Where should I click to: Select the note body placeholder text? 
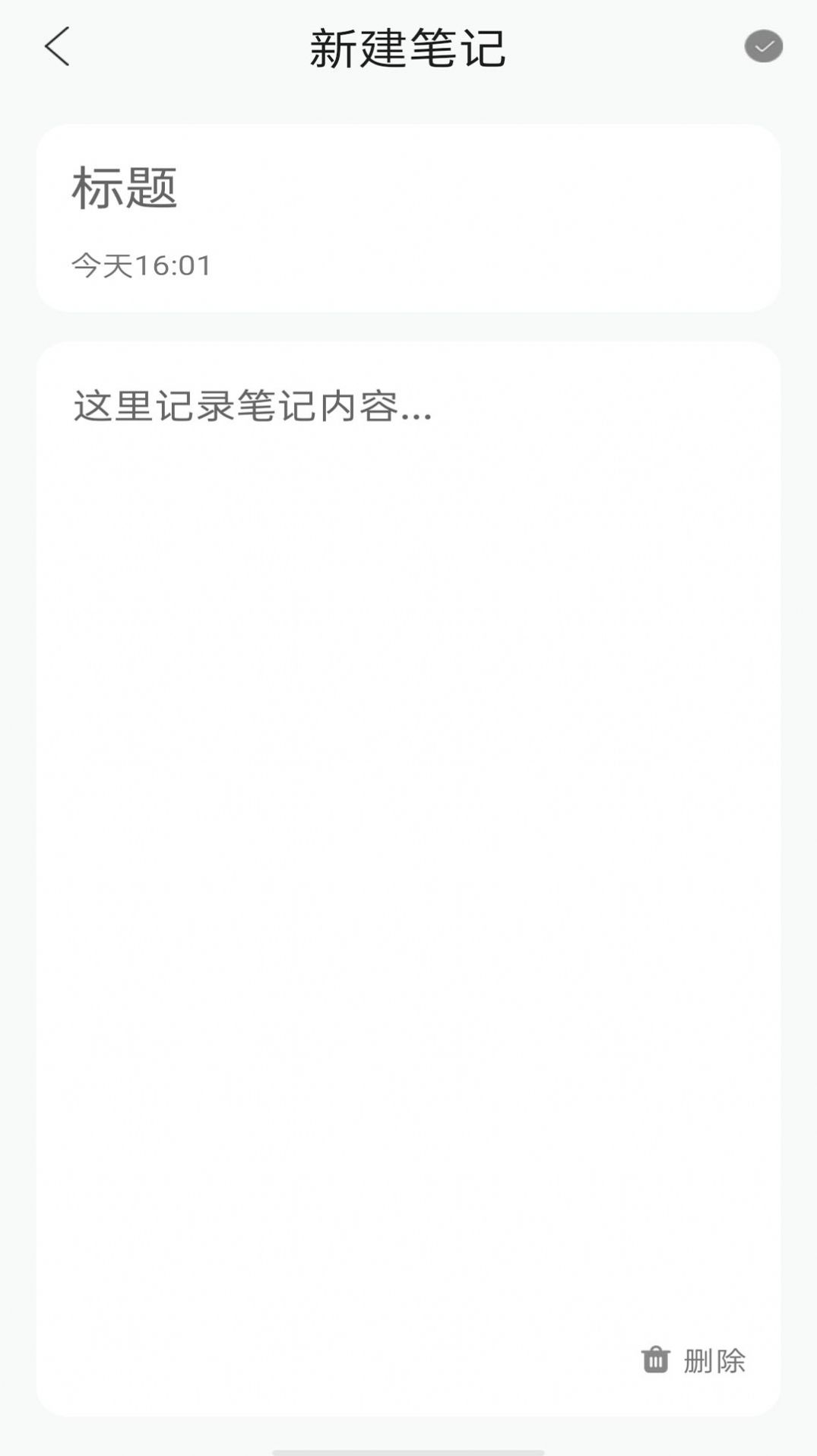251,407
